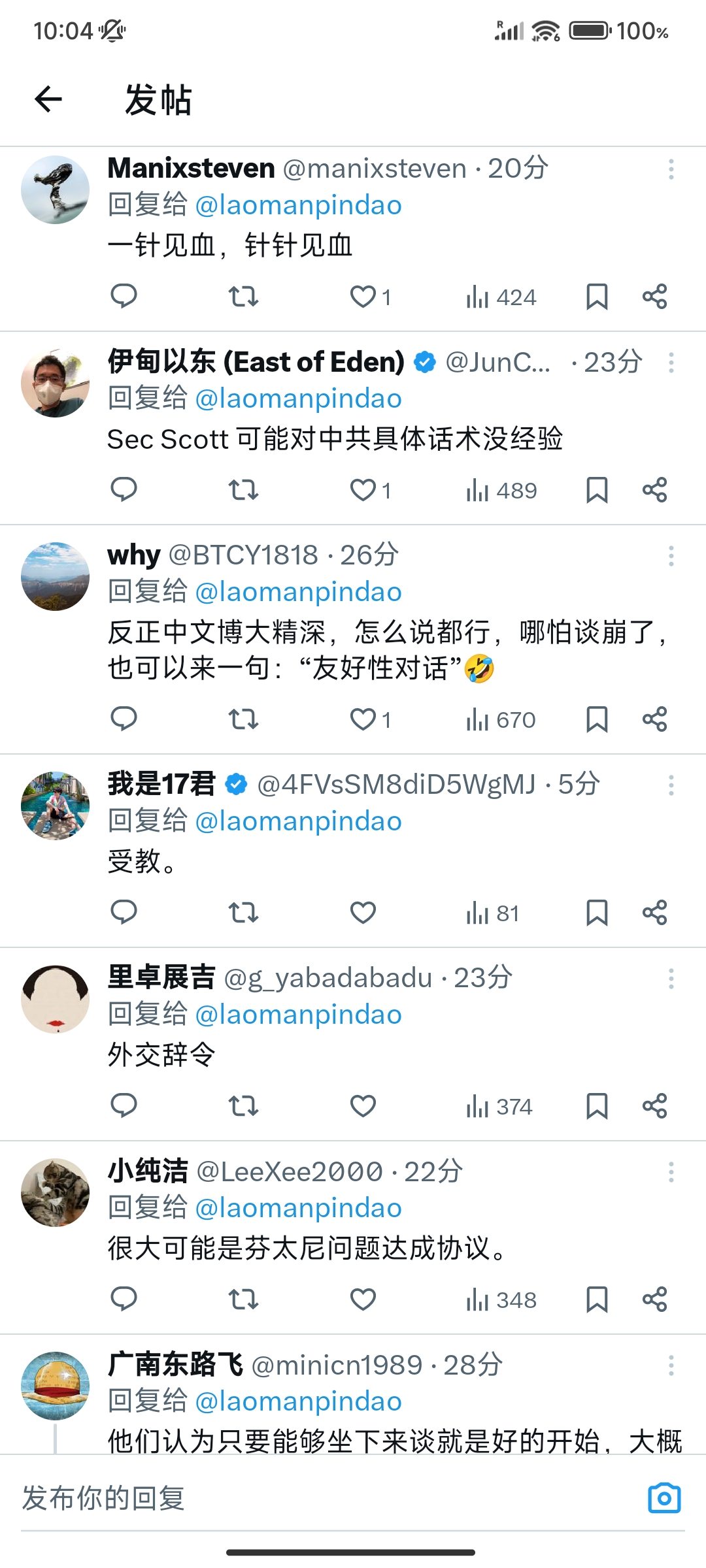Like the reply from 我是17君
This screenshot has height=1568, width=706.
(x=363, y=912)
